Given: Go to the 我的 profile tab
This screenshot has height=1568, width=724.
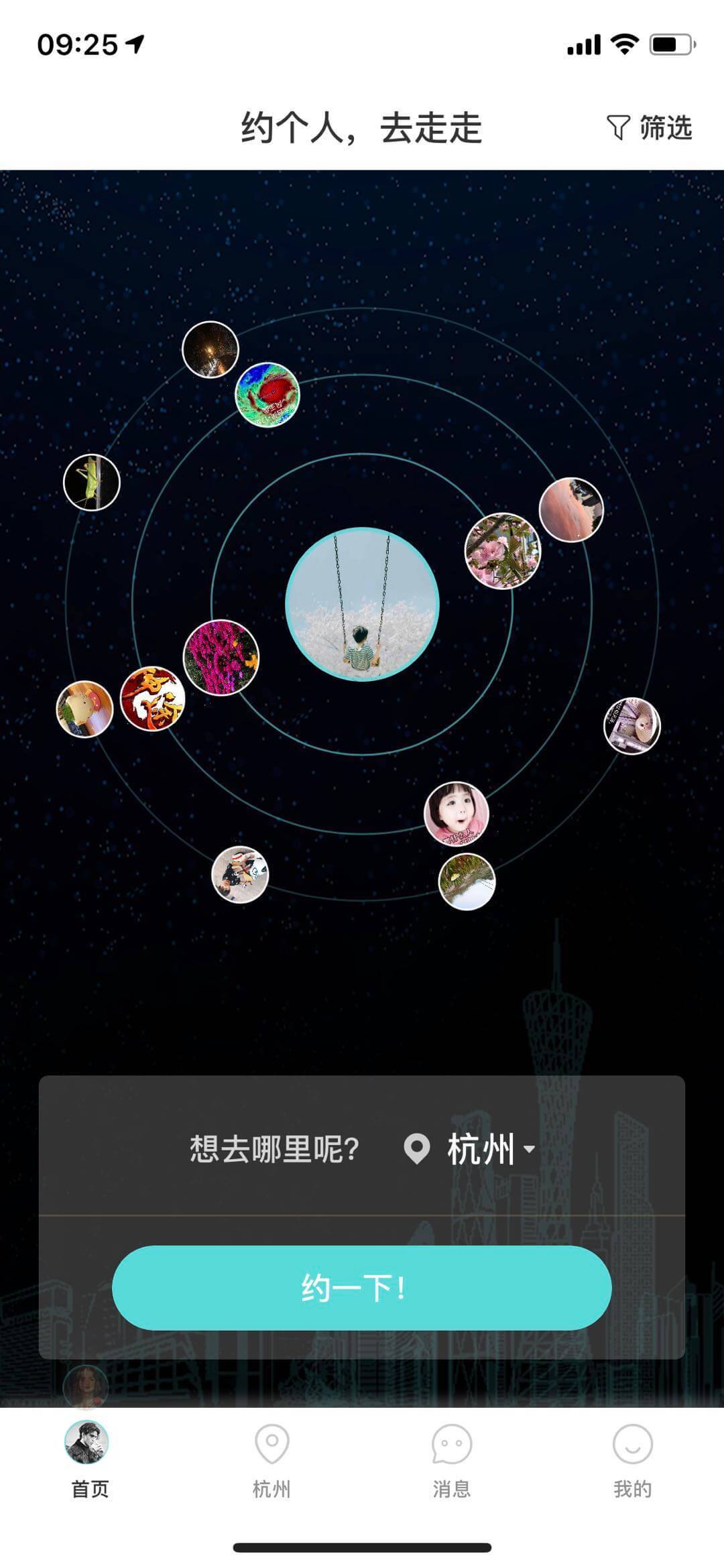Looking at the screenshot, I should pyautogui.click(x=632, y=1459).
